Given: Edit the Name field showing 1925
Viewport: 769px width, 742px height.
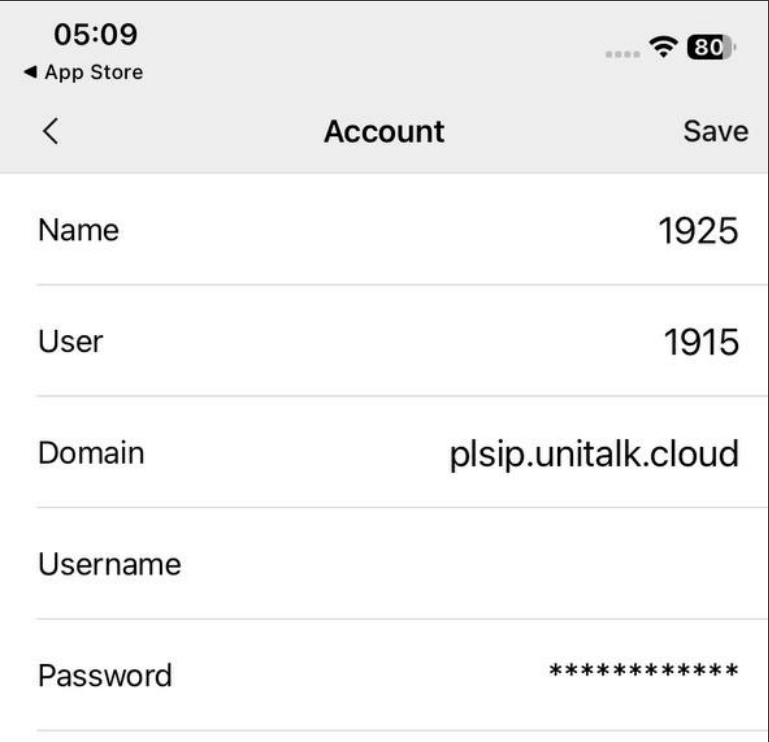Looking at the screenshot, I should point(697,231).
